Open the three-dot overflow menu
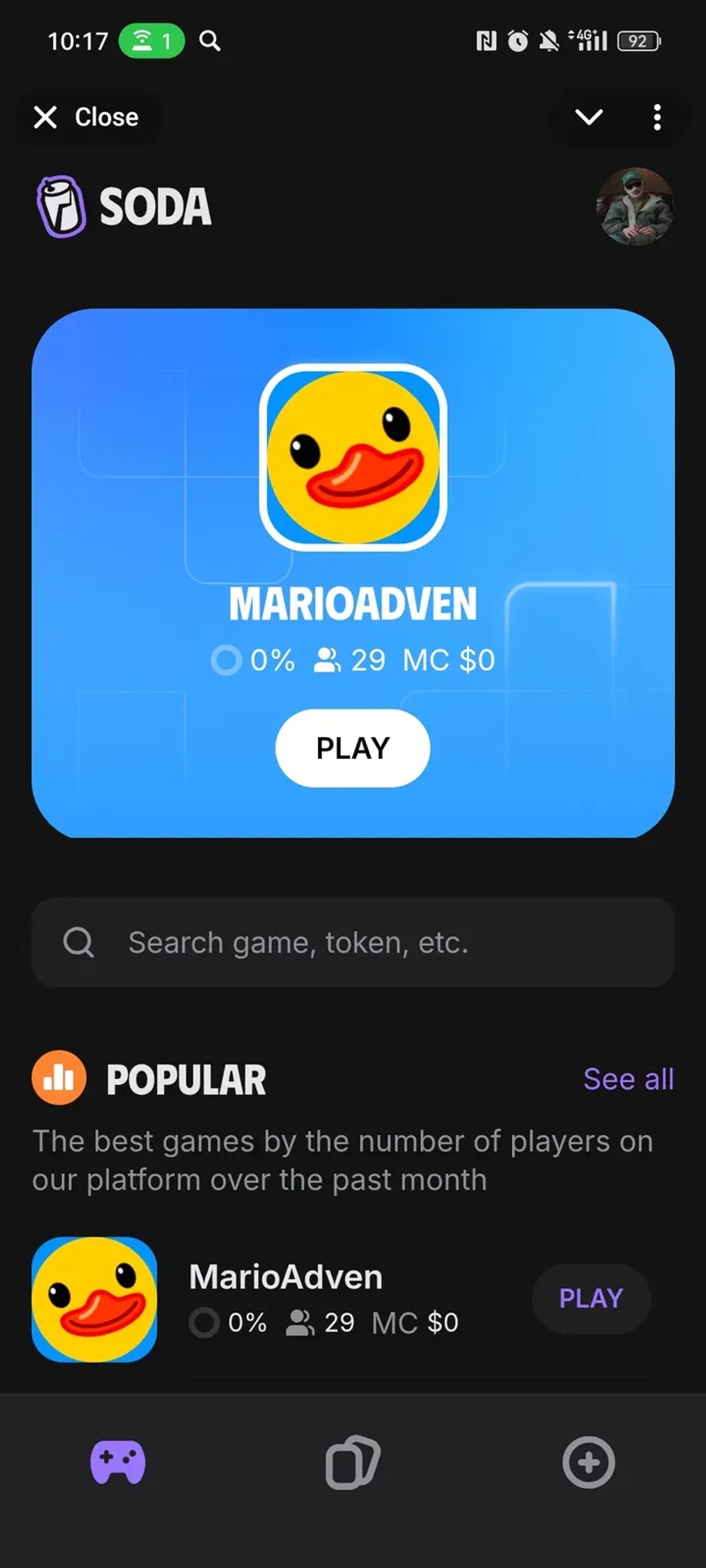This screenshot has height=1568, width=706. (x=657, y=117)
